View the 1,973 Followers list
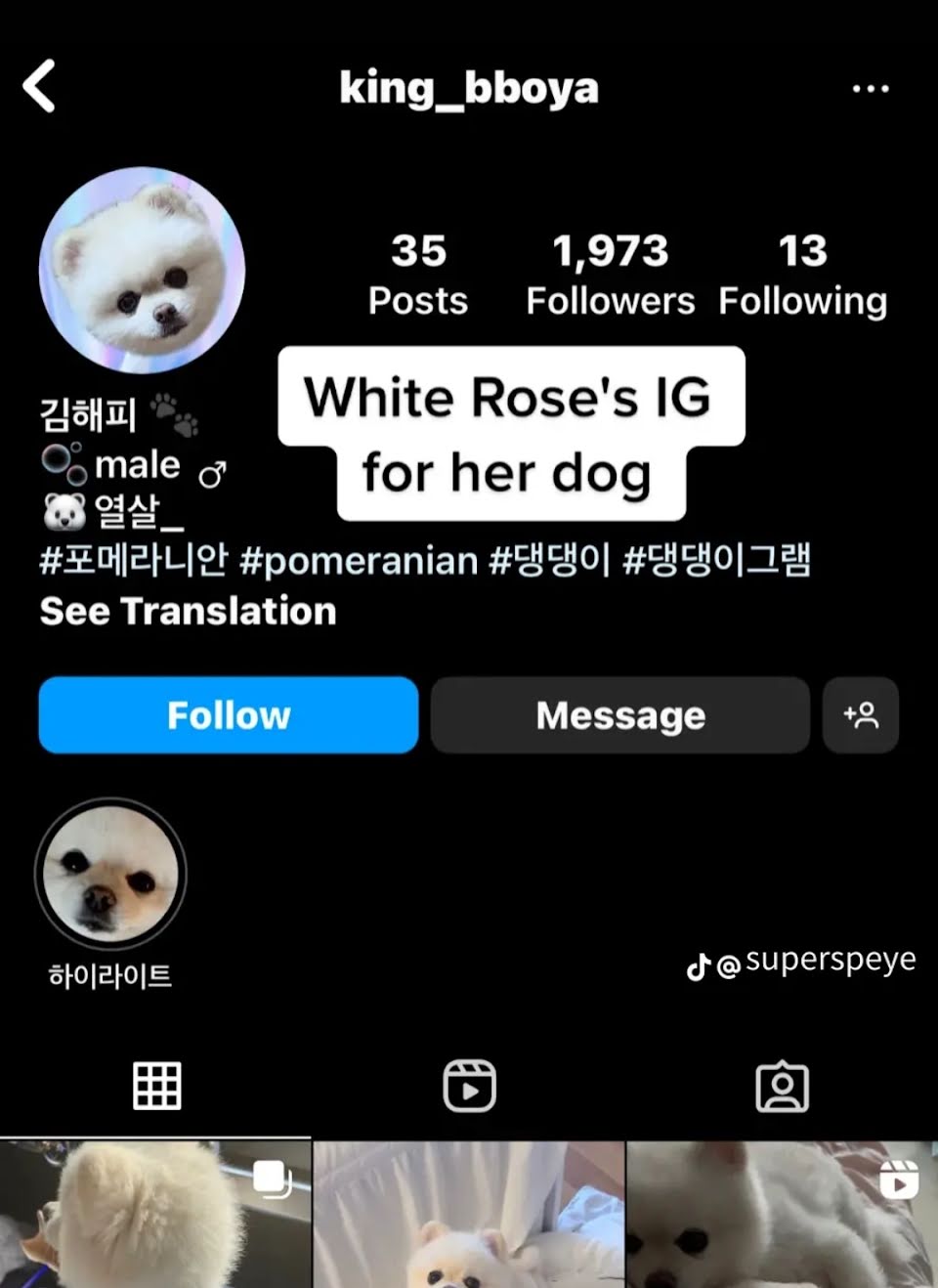The width and height of the screenshot is (938, 1288). 610,275
